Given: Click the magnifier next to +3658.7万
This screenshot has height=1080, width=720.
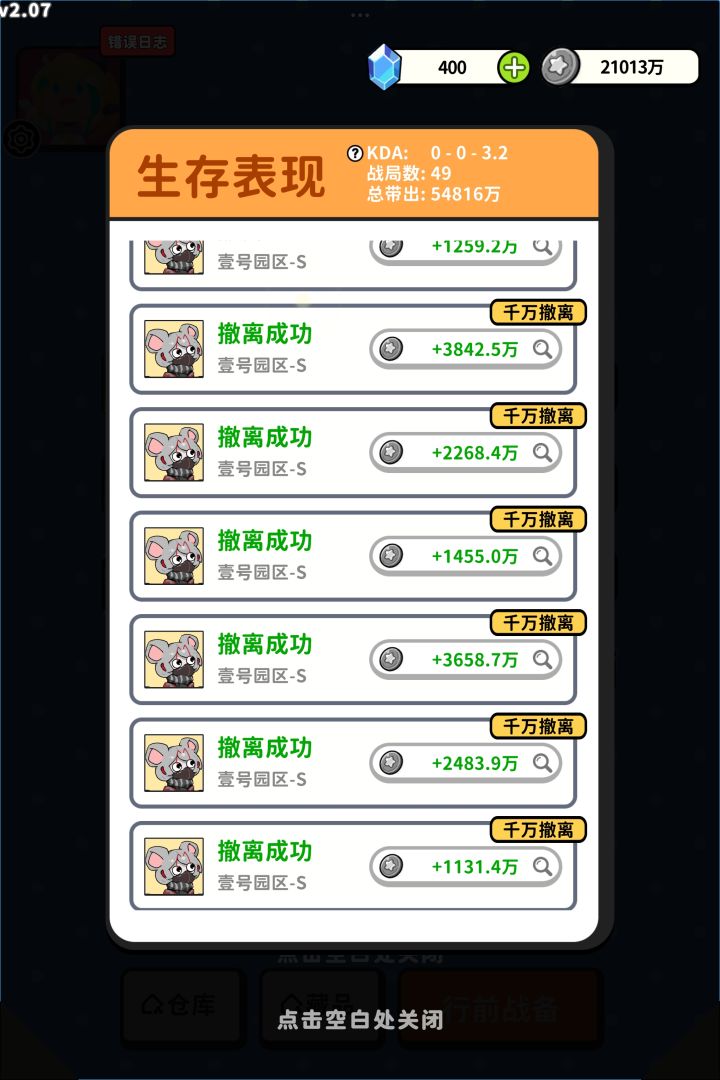Looking at the screenshot, I should point(543,660).
